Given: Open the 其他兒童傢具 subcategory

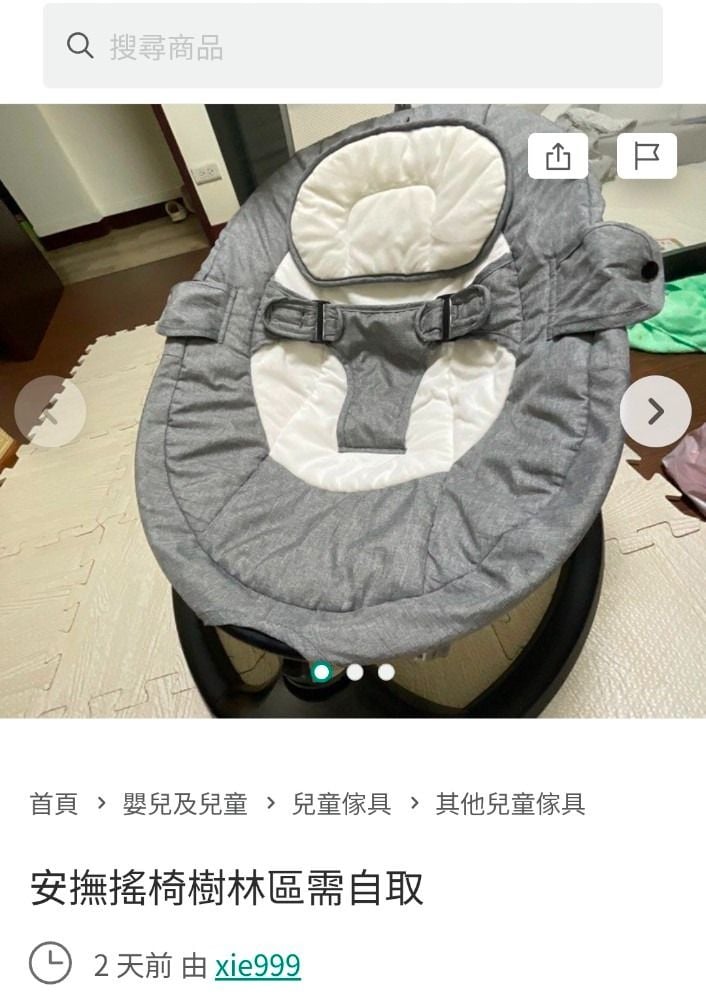Looking at the screenshot, I should 510,804.
